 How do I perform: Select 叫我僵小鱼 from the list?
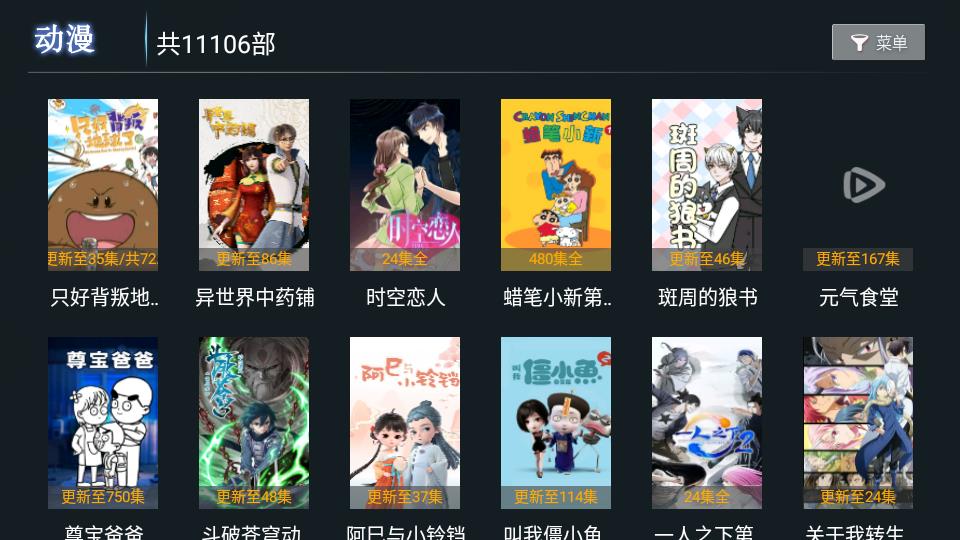click(x=556, y=423)
